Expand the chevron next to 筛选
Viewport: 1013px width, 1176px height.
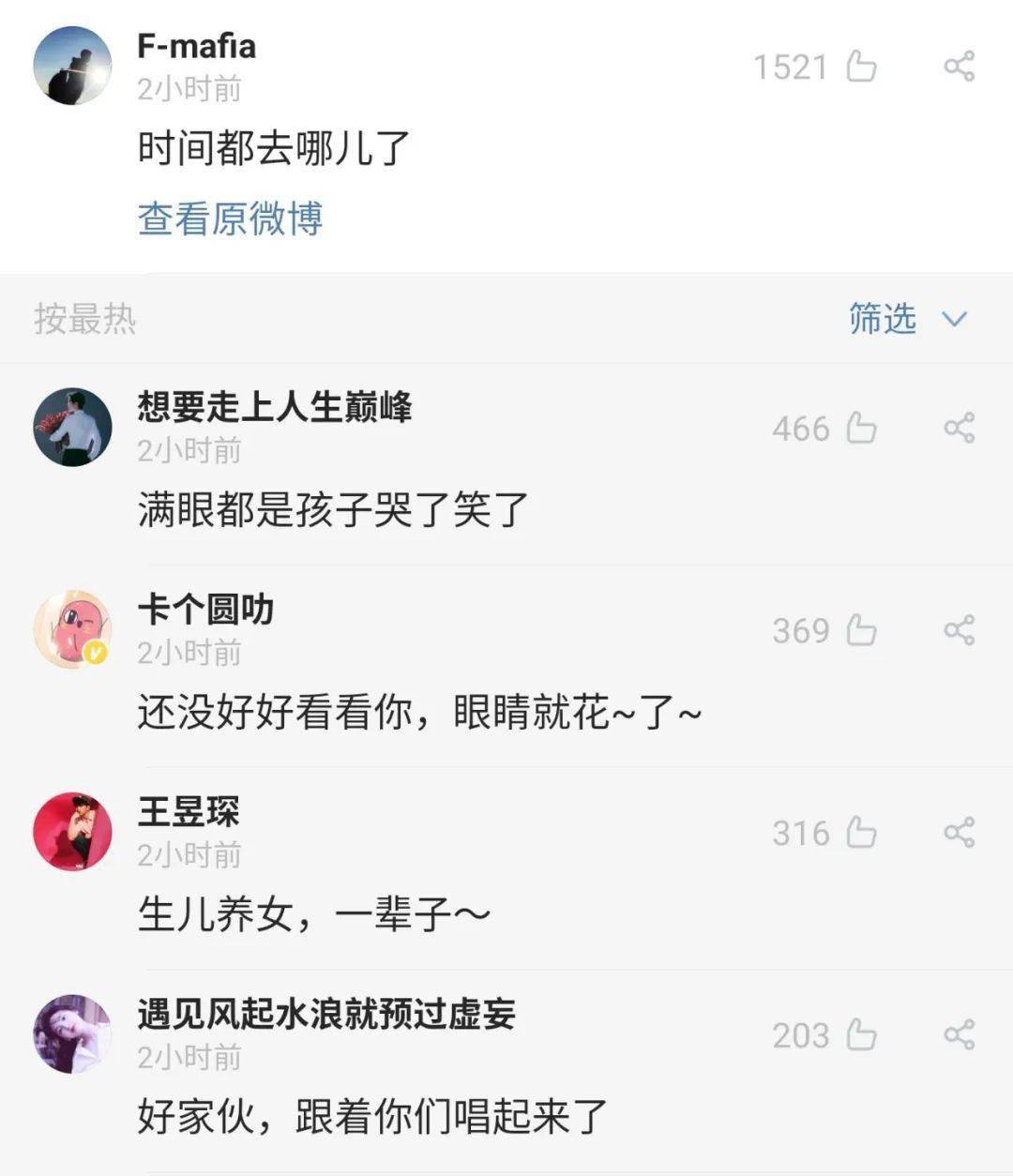(953, 321)
